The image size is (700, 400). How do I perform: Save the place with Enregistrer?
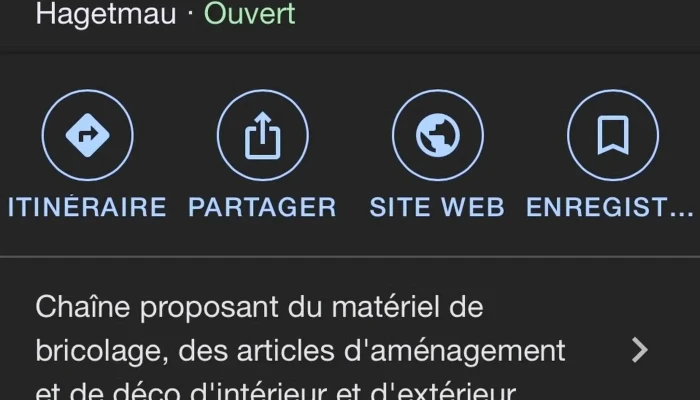pos(612,136)
